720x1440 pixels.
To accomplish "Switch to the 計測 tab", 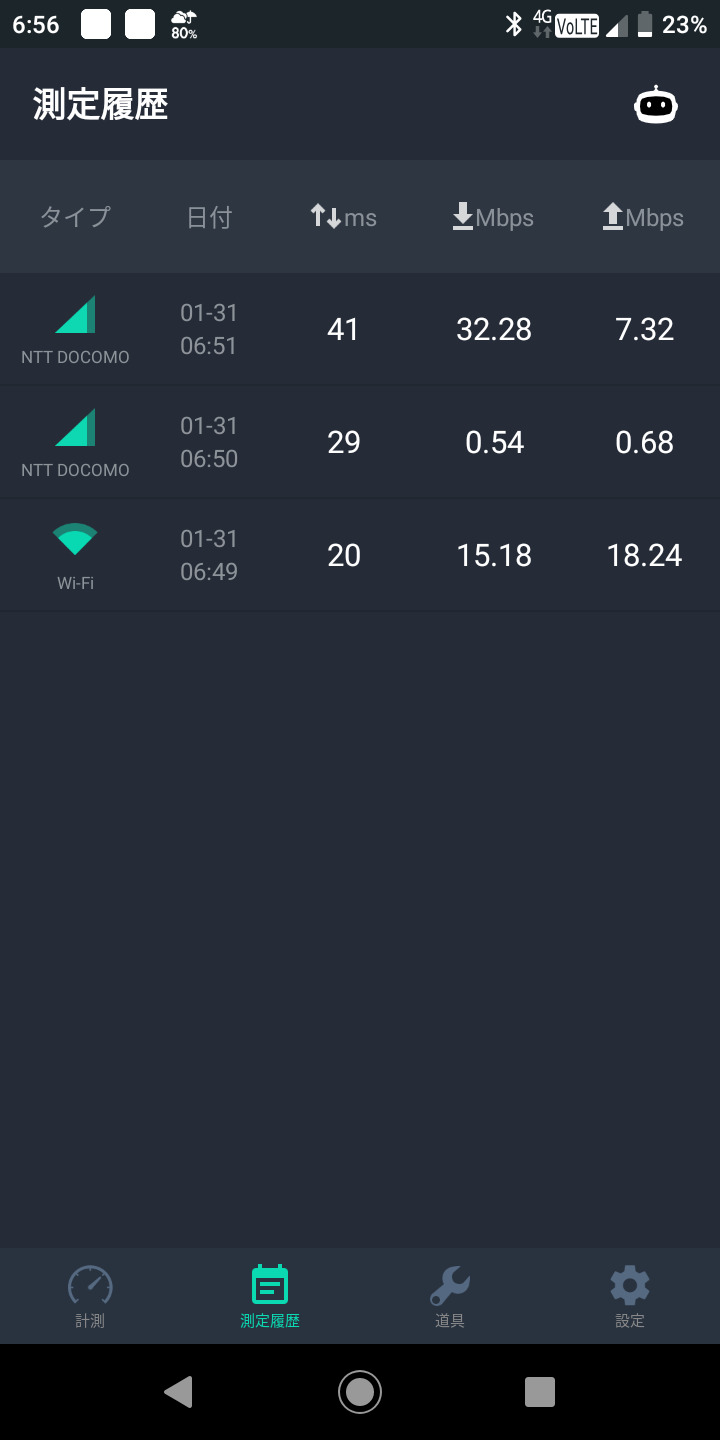I will 90,1296.
